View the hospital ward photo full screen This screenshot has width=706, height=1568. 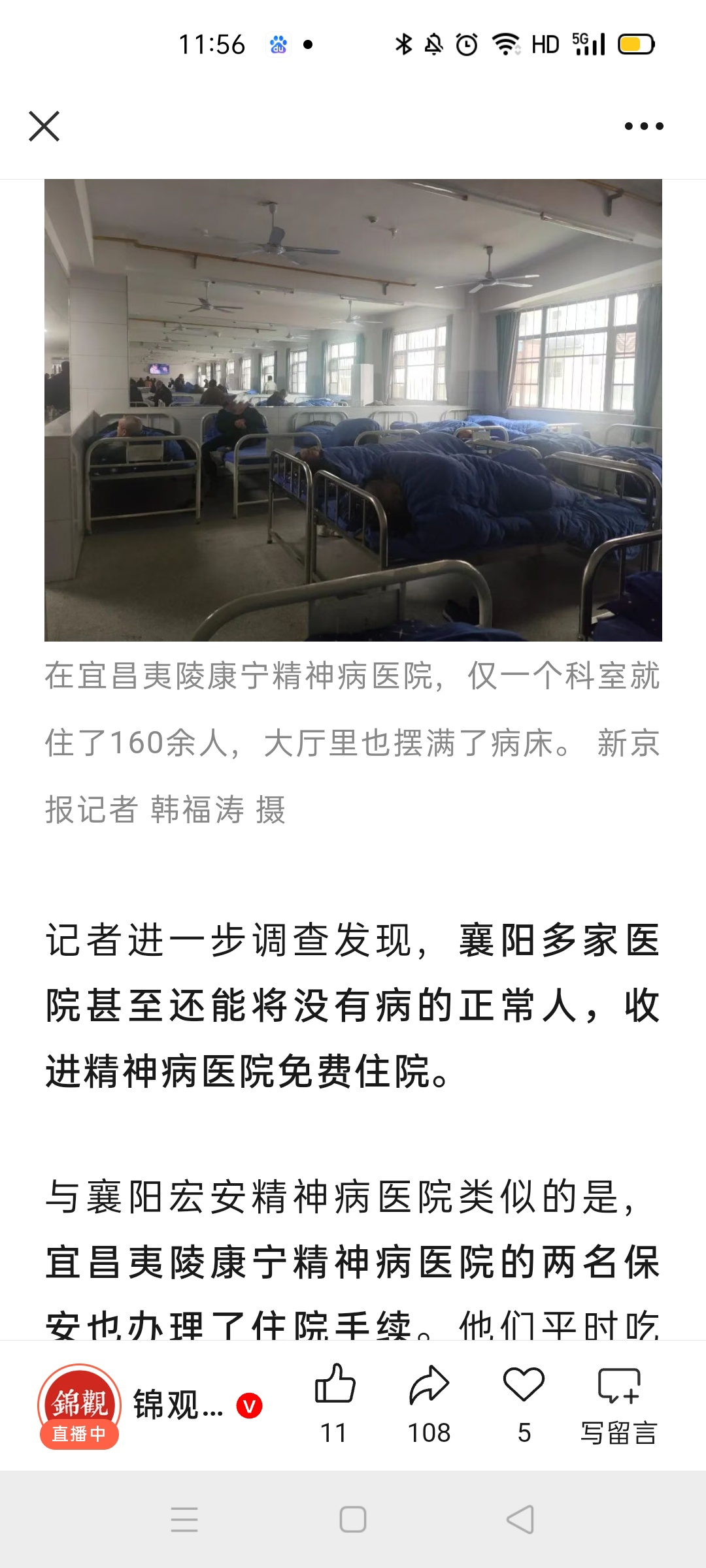tap(353, 410)
